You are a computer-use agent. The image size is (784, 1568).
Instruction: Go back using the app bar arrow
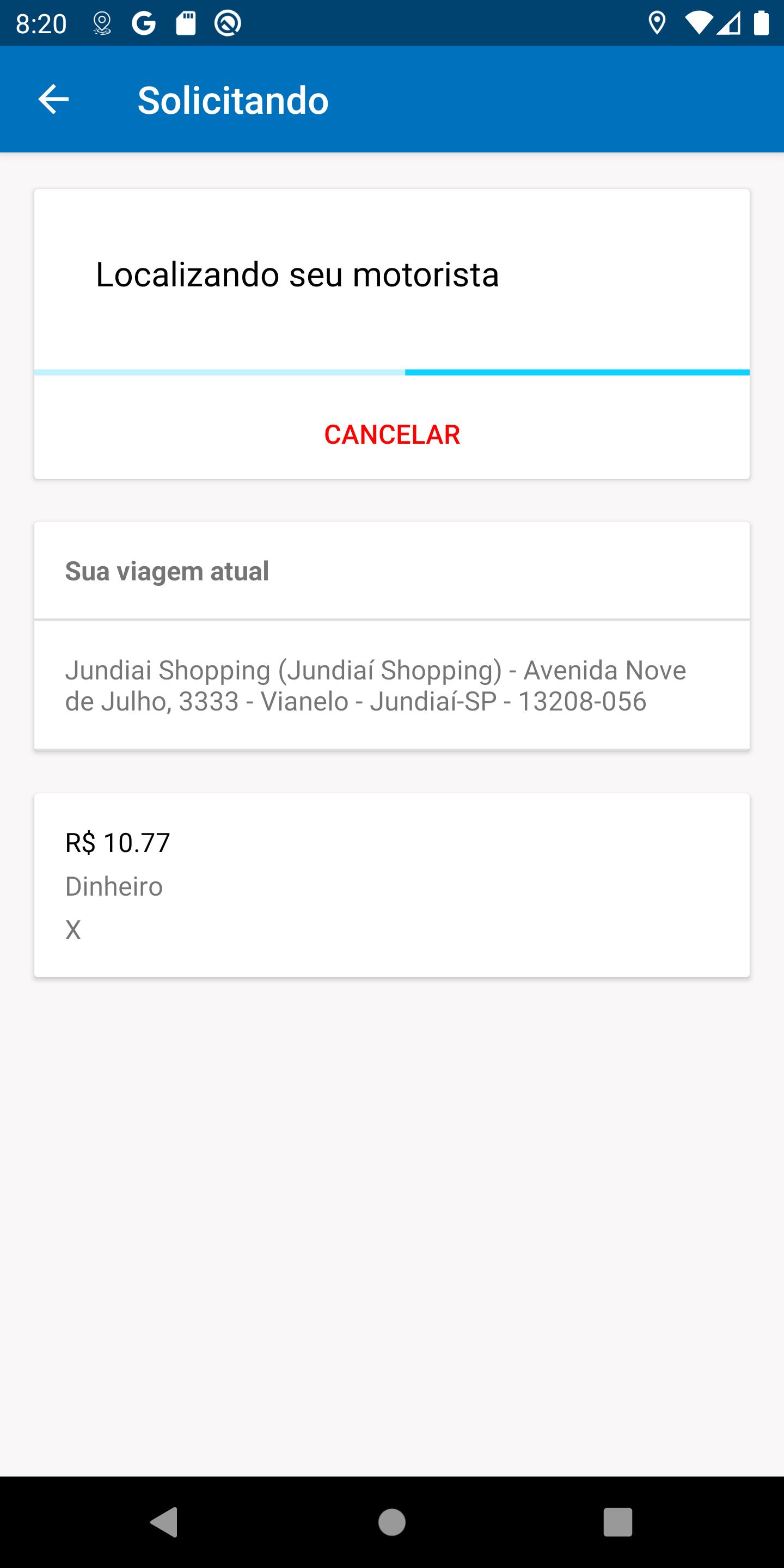click(x=53, y=99)
